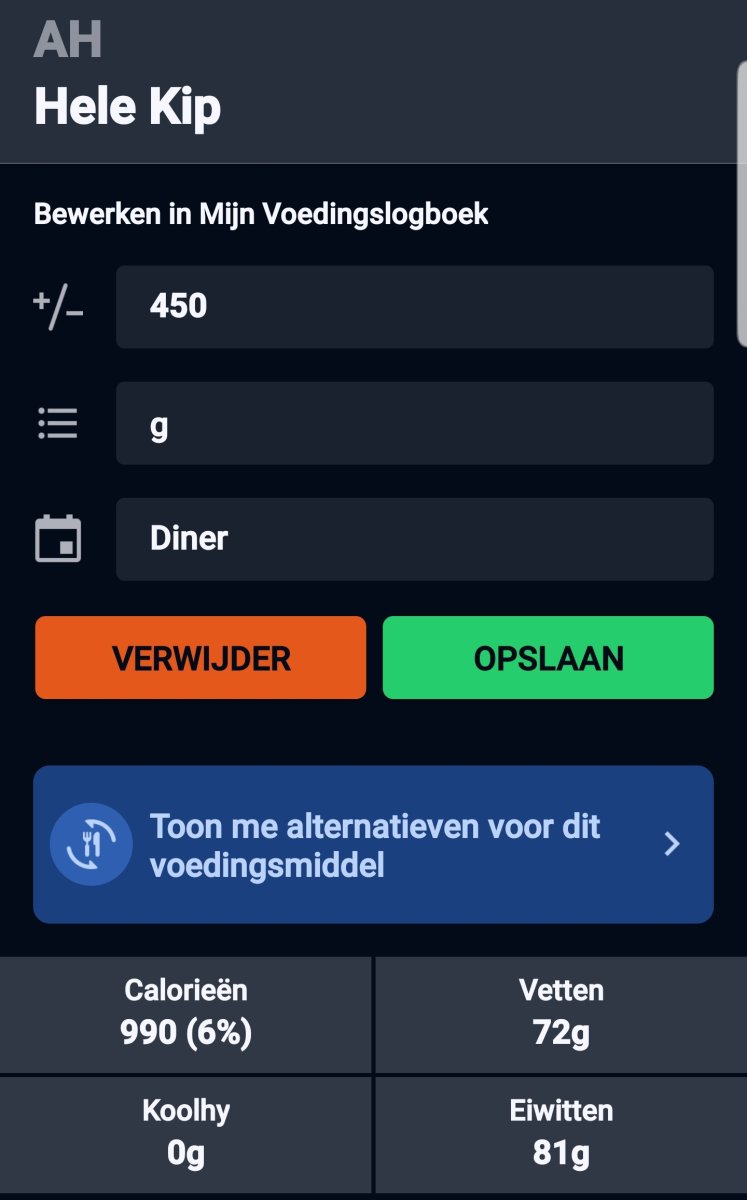Image resolution: width=747 pixels, height=1200 pixels.
Task: Select the amount field containing 450
Action: (x=415, y=307)
